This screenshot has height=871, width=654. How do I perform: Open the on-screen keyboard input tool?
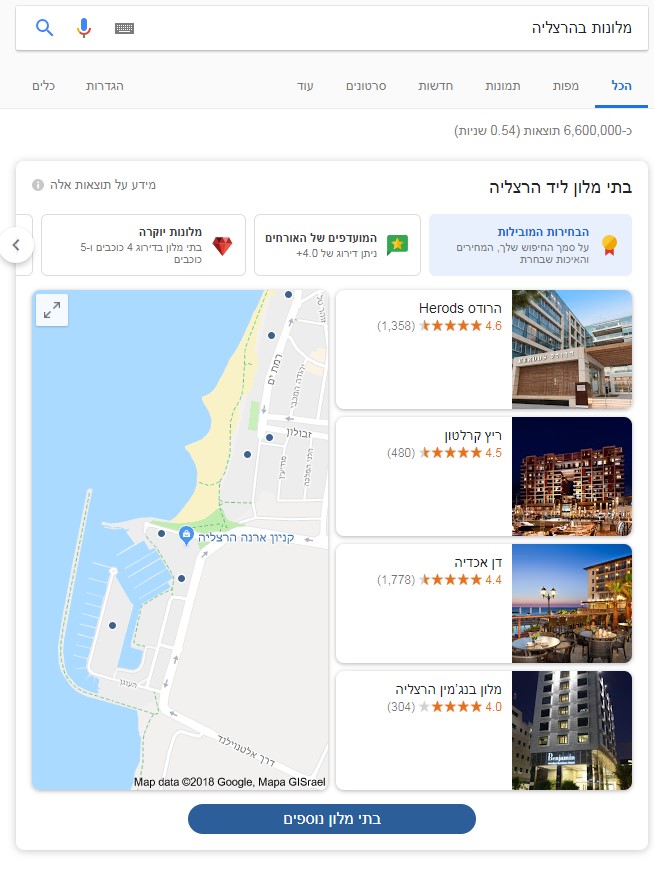[124, 28]
